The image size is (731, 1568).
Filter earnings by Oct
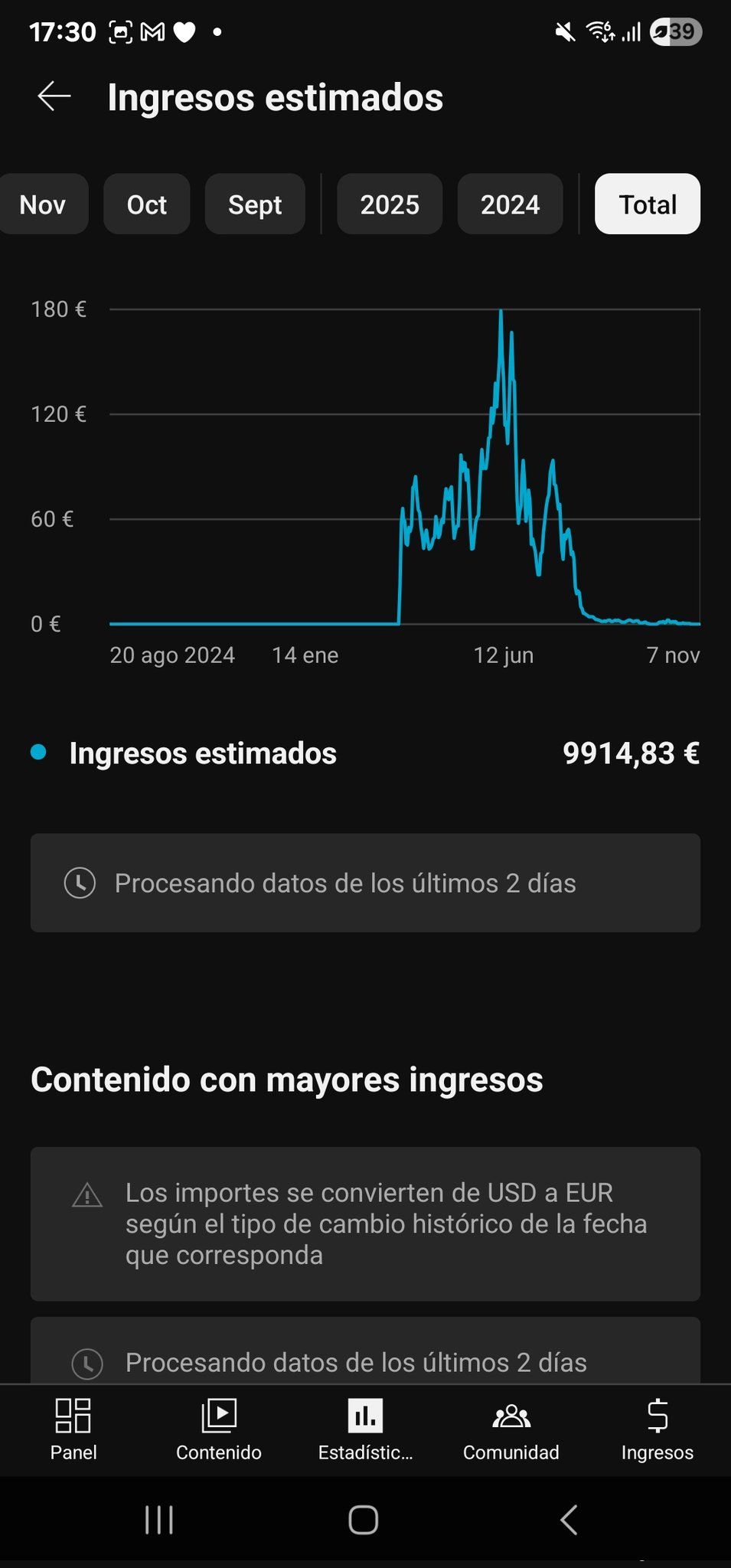146,204
